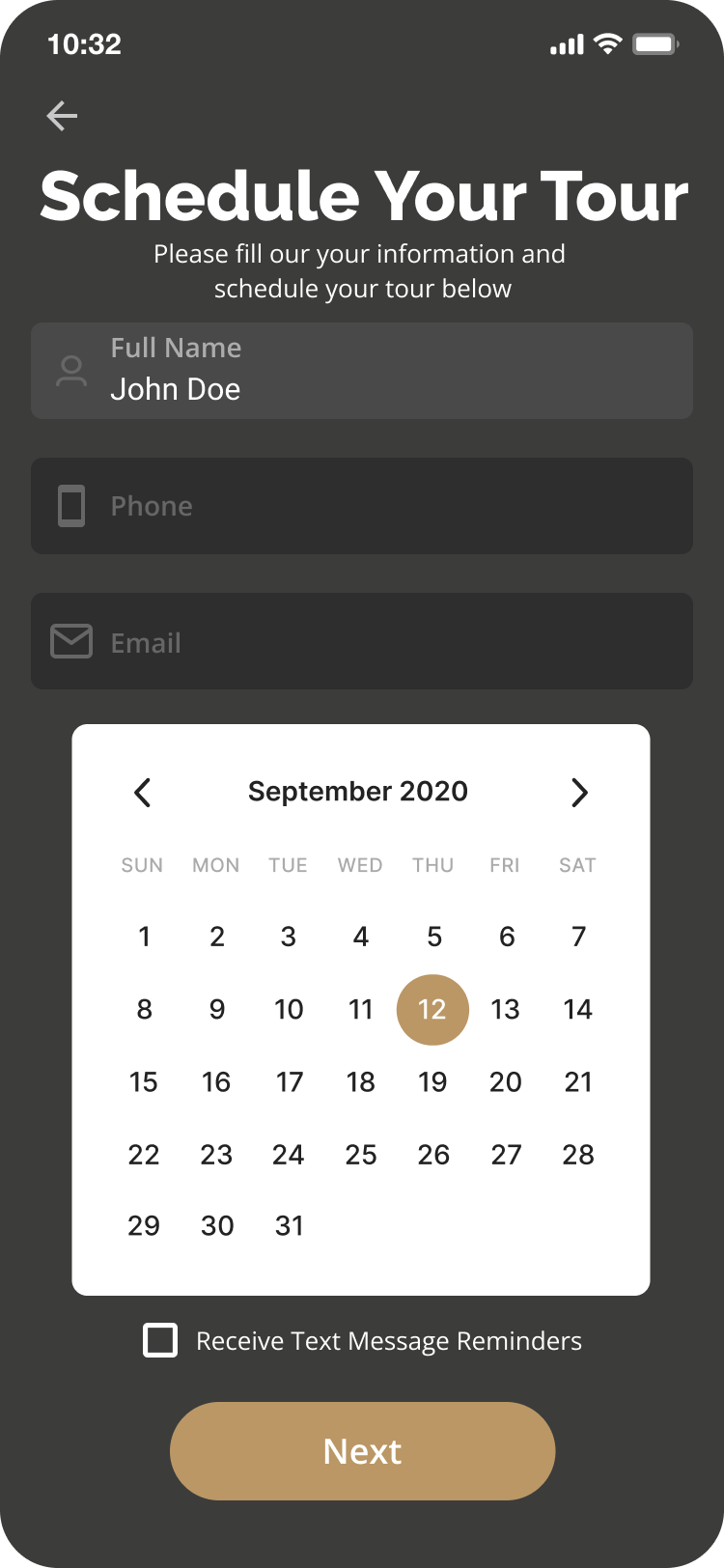Choose the 23rd on the calendar
Screen dimensions: 724x1568
pos(216,1155)
